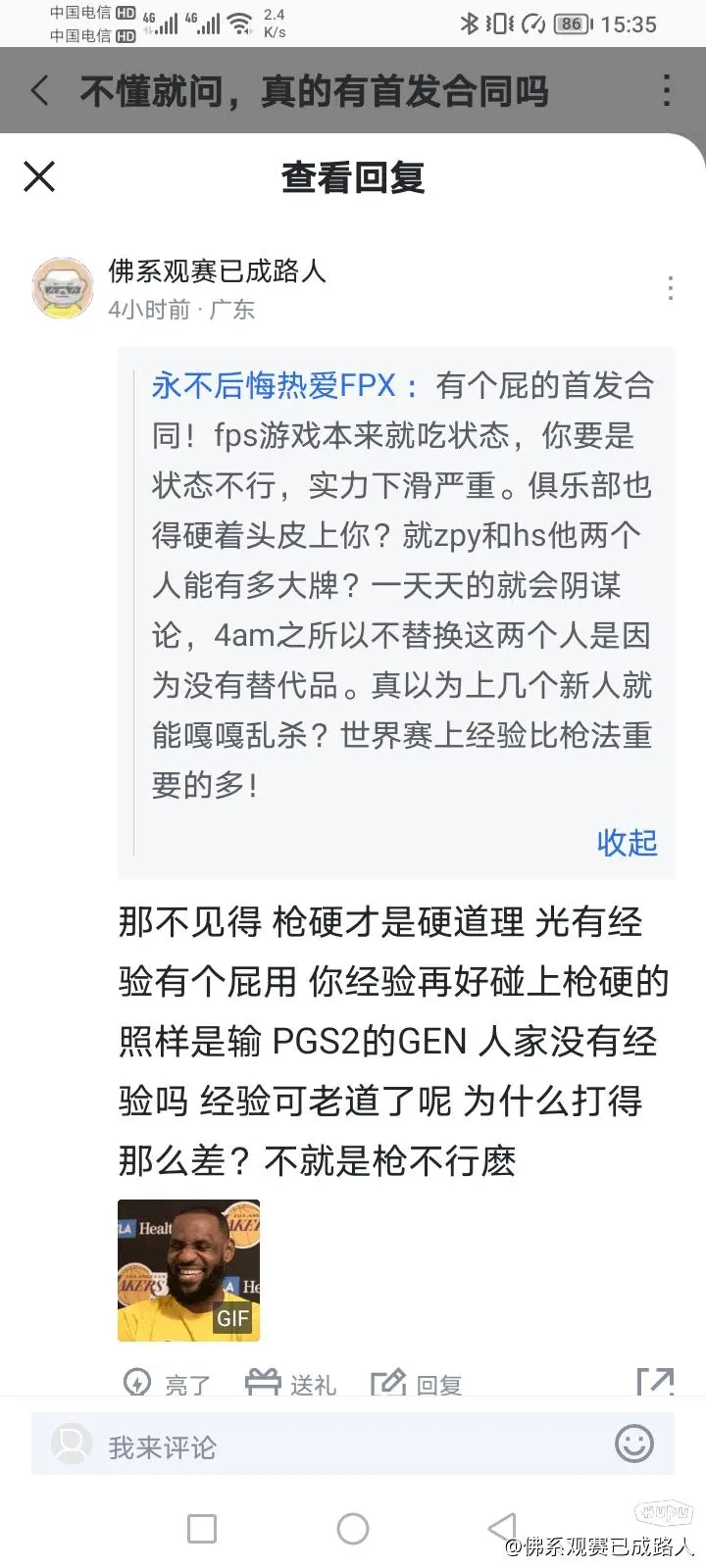This screenshot has width=706, height=1568.
Task: Open the system recent apps view
Action: [x=202, y=1529]
